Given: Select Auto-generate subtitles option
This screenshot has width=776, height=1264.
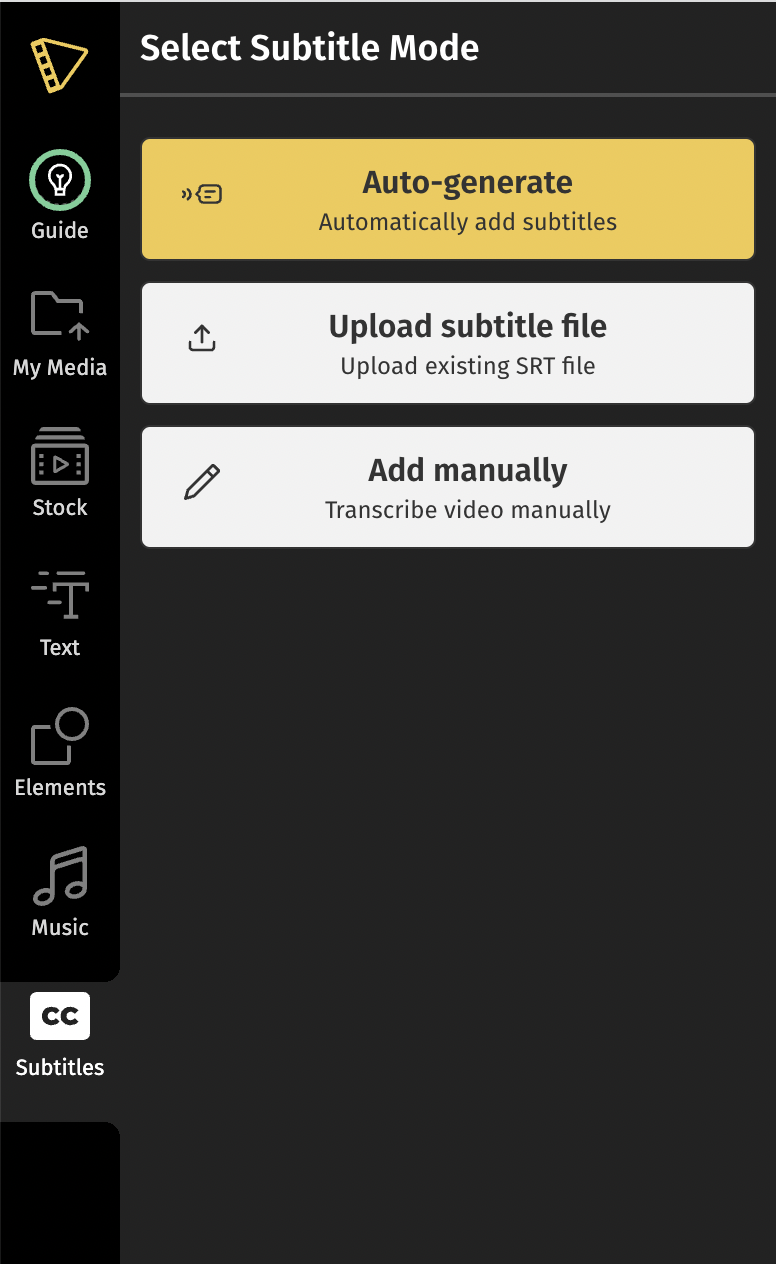Looking at the screenshot, I should click(447, 199).
